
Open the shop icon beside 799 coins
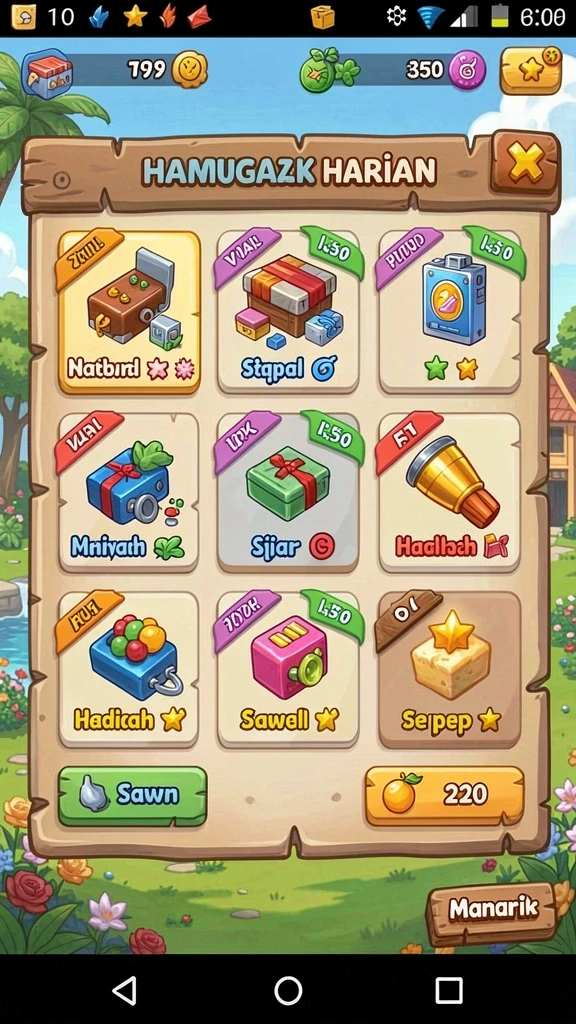pyautogui.click(x=47, y=73)
